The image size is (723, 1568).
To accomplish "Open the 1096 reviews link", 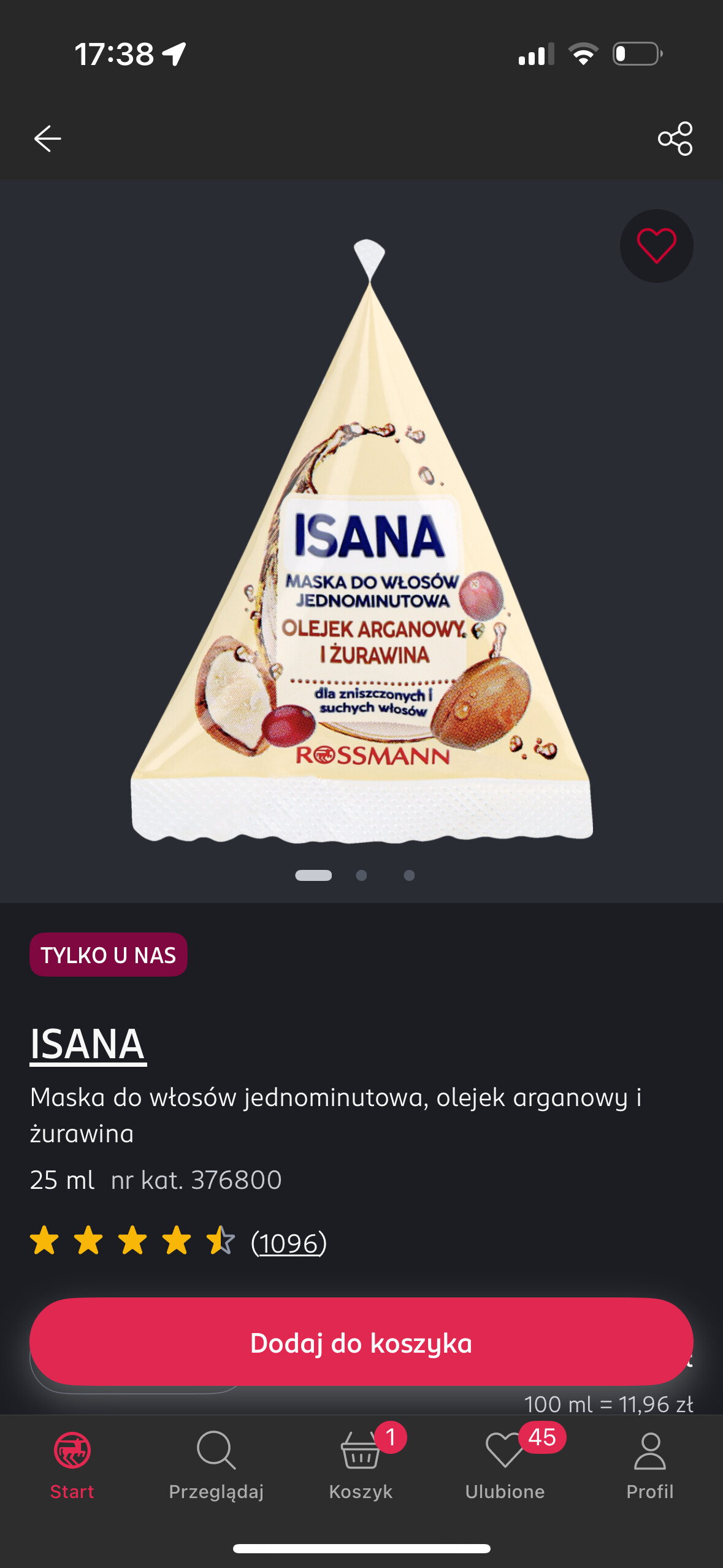I will pyautogui.click(x=289, y=1243).
